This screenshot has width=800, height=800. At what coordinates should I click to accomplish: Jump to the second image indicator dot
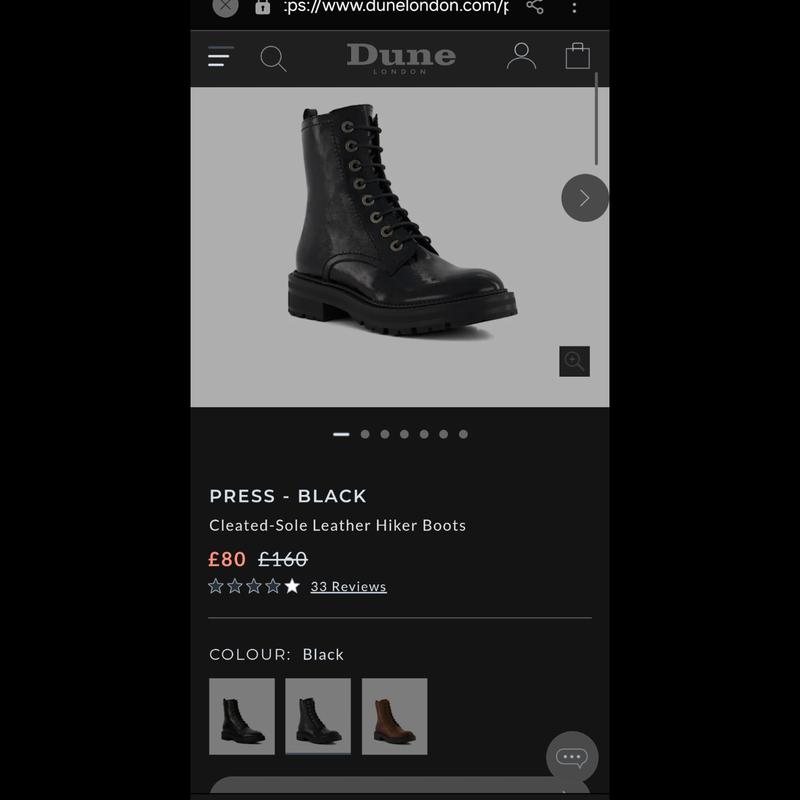[365, 434]
